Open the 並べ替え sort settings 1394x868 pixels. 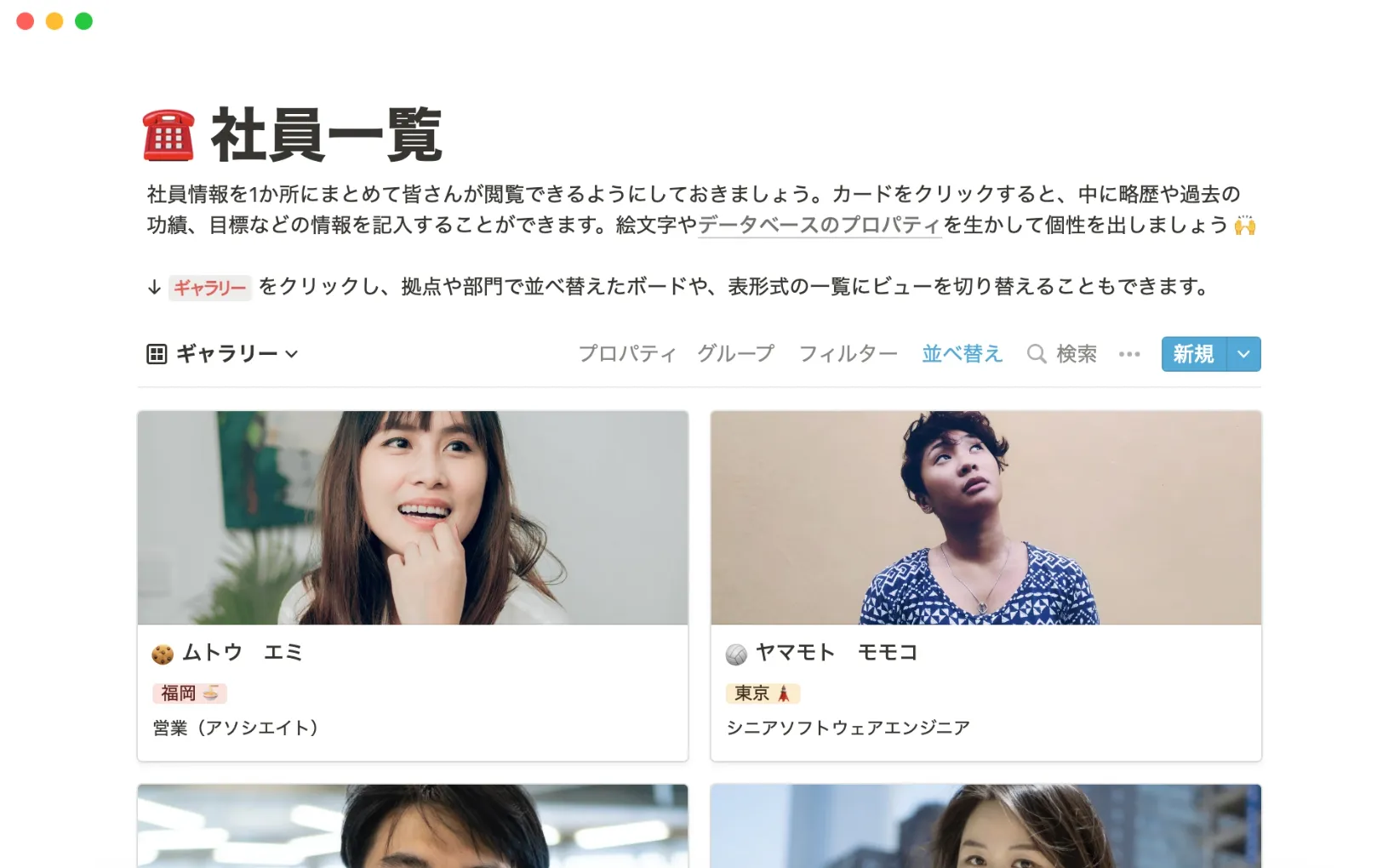[x=963, y=354]
